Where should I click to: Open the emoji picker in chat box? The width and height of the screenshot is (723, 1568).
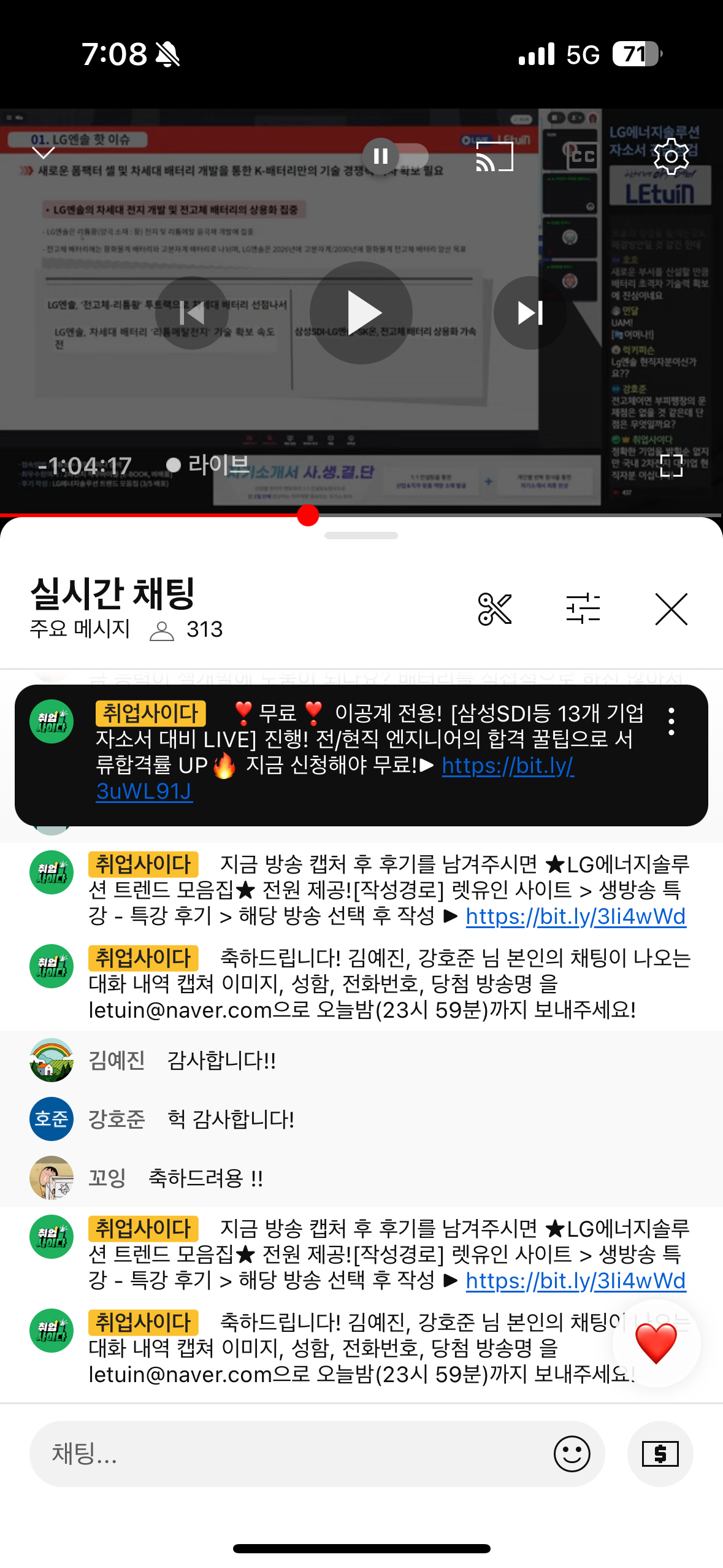(572, 1454)
